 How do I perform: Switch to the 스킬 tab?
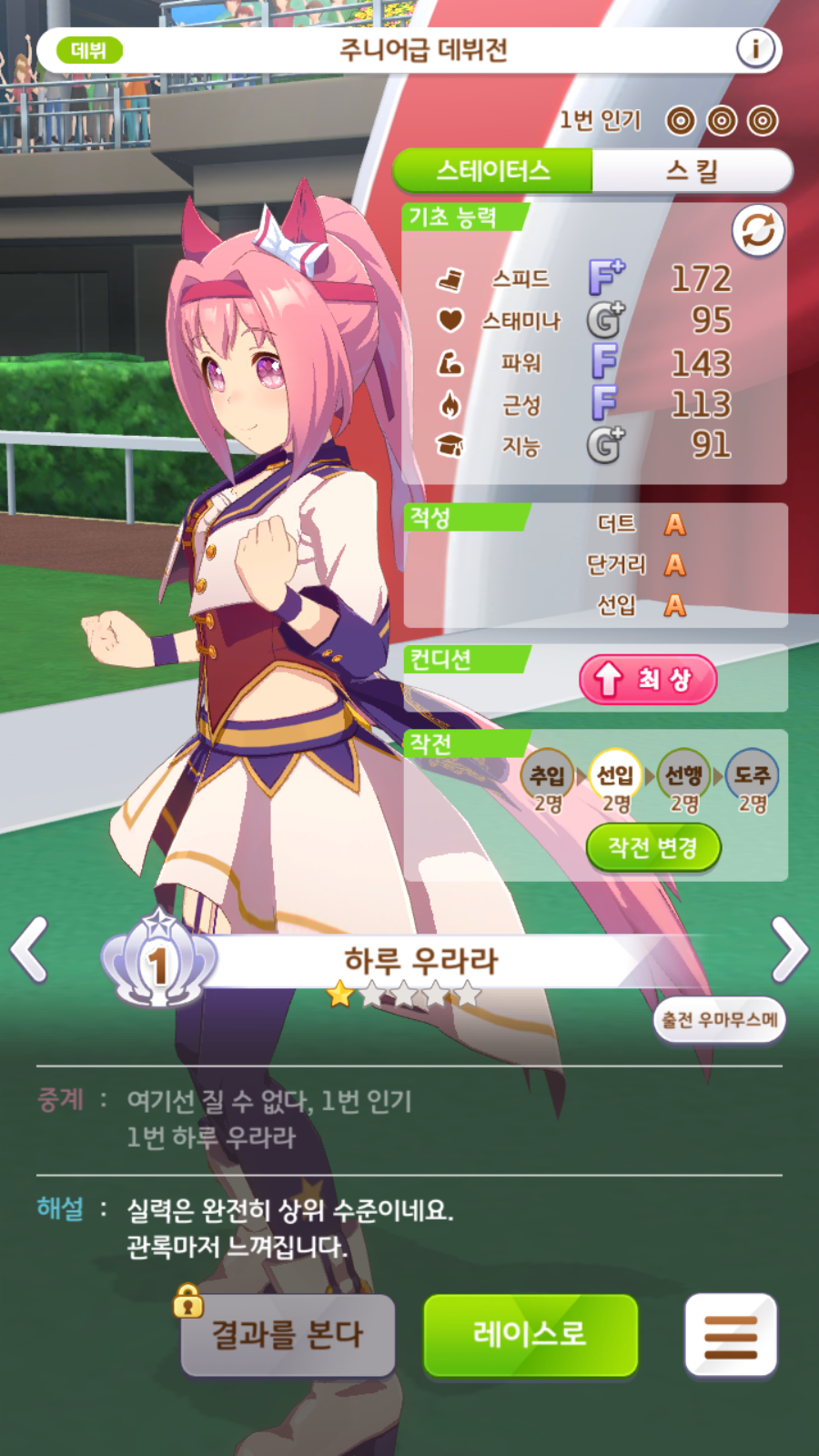pos(692,170)
